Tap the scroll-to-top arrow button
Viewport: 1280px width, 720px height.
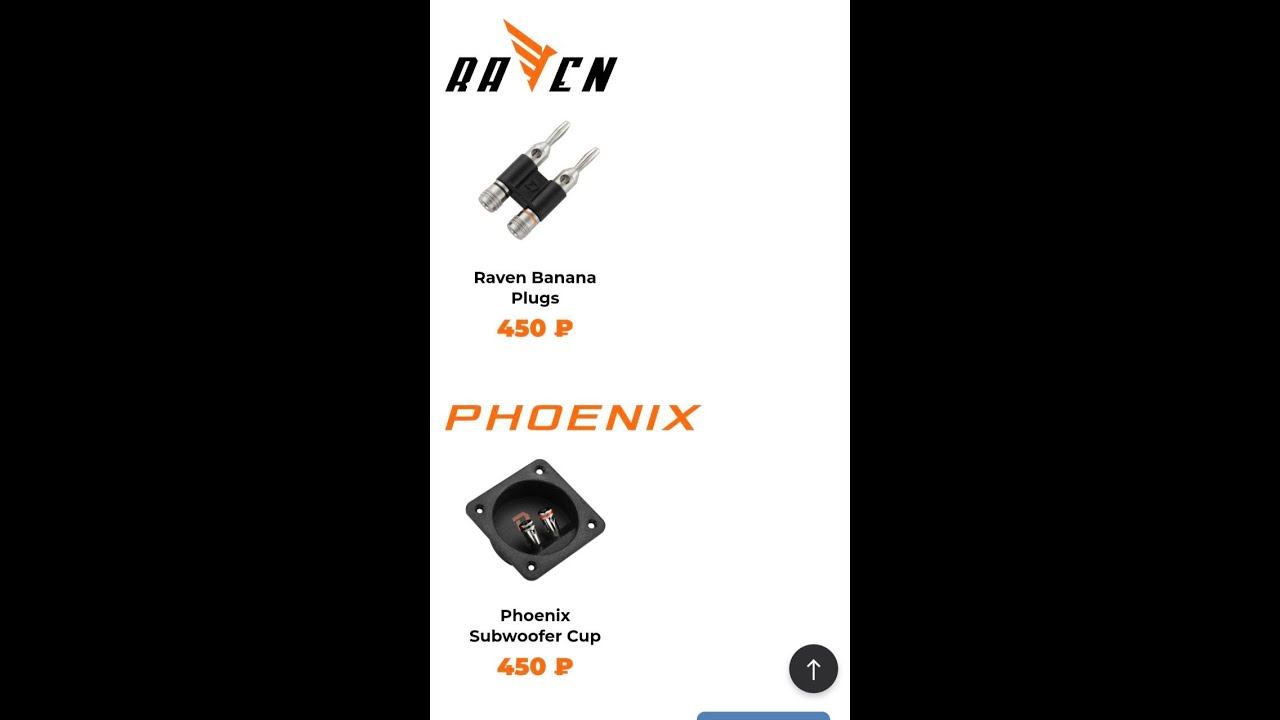tap(813, 669)
